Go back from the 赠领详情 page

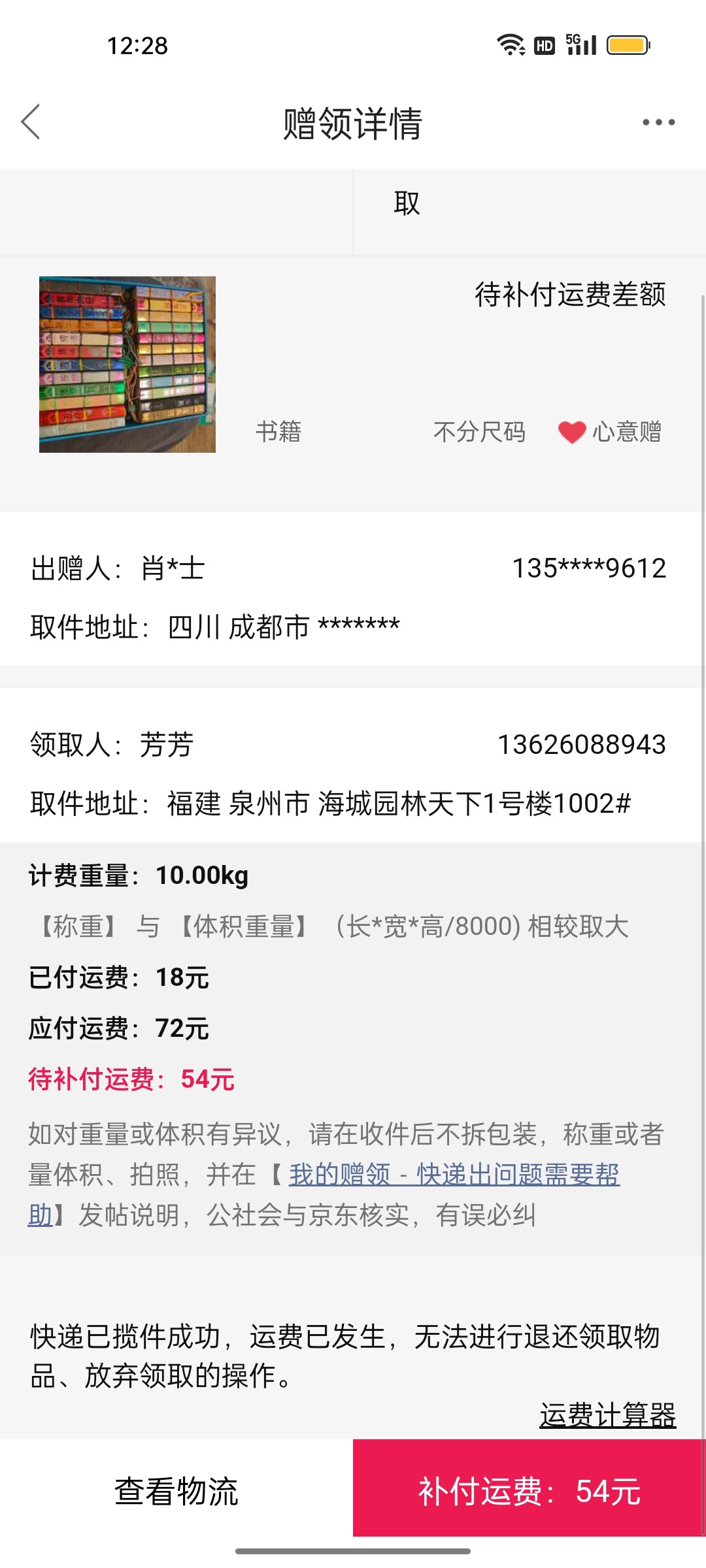tap(31, 122)
